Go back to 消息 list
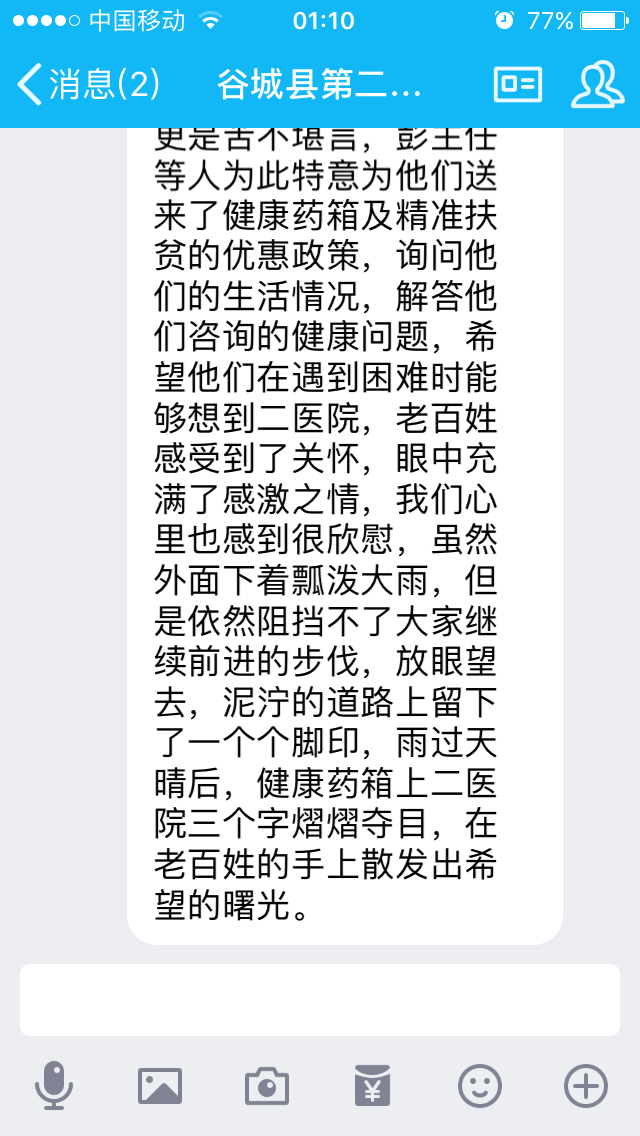Image resolution: width=640 pixels, height=1136 pixels. [x=88, y=84]
